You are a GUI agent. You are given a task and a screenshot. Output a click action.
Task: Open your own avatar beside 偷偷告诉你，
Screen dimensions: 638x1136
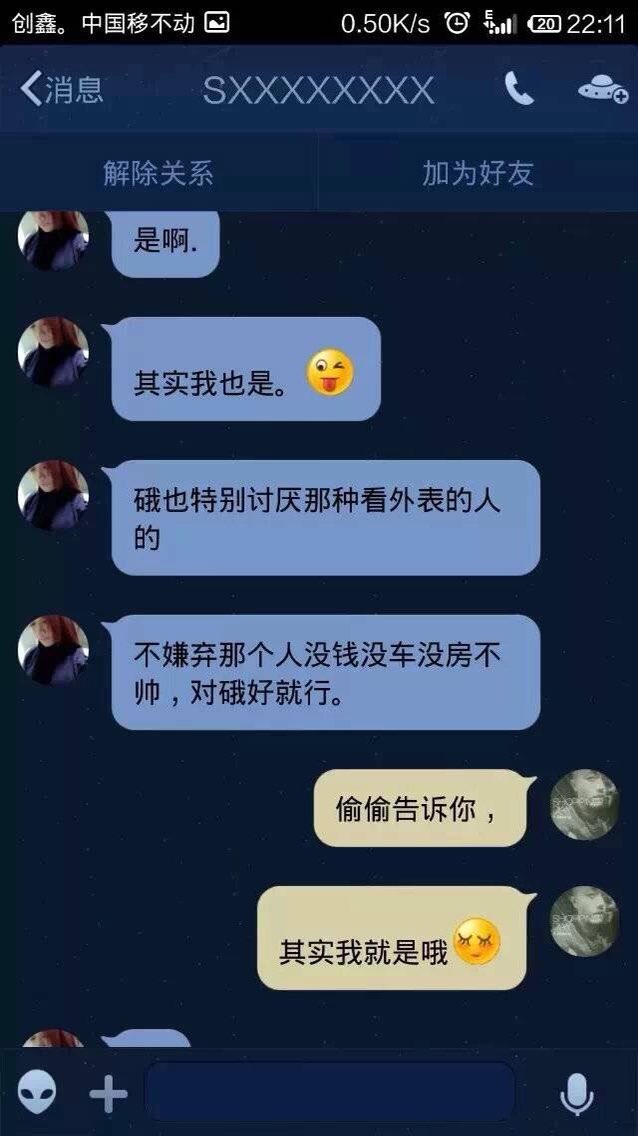pos(584,805)
